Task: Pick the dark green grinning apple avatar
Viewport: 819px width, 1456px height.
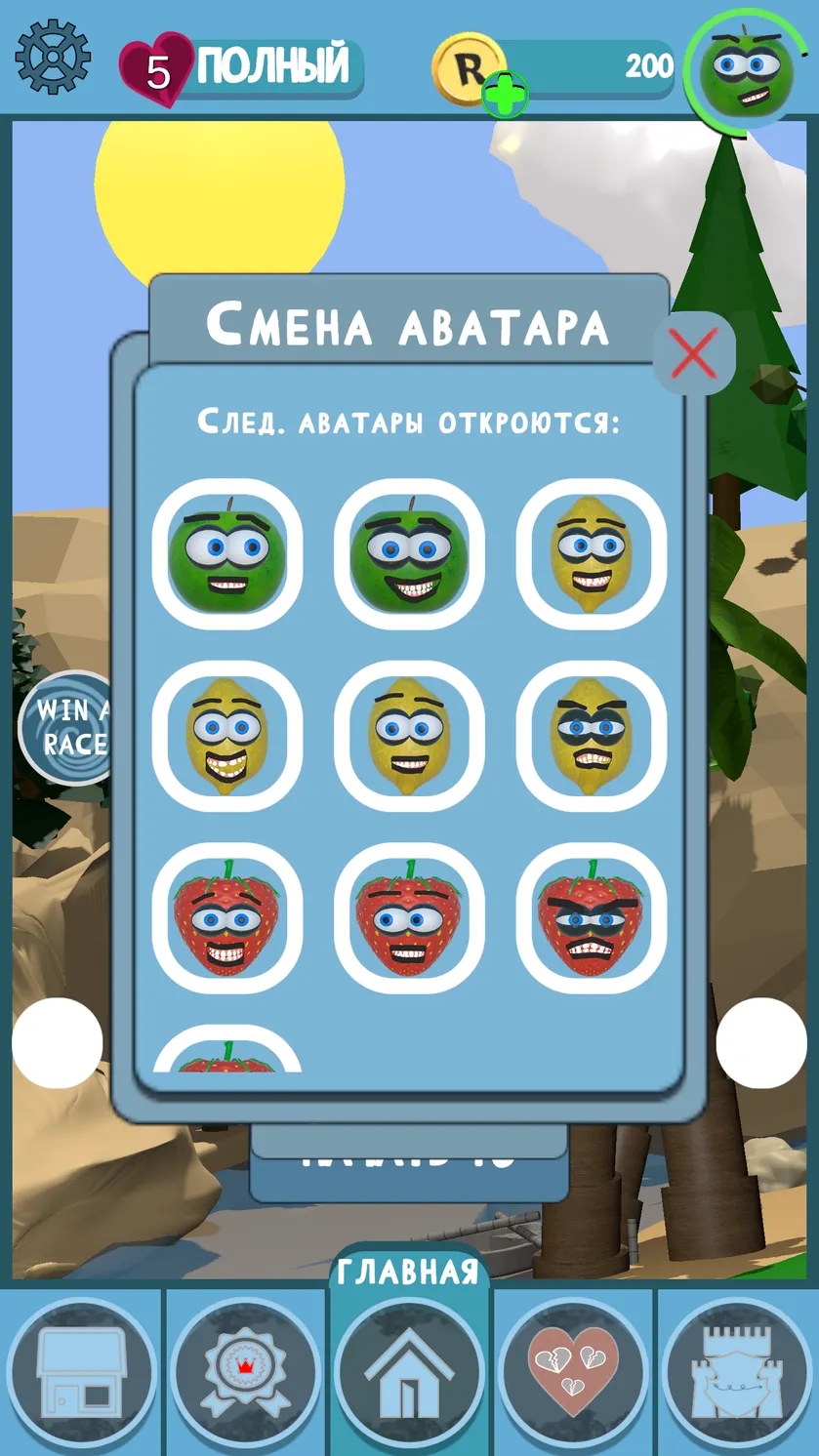Action: click(409, 553)
